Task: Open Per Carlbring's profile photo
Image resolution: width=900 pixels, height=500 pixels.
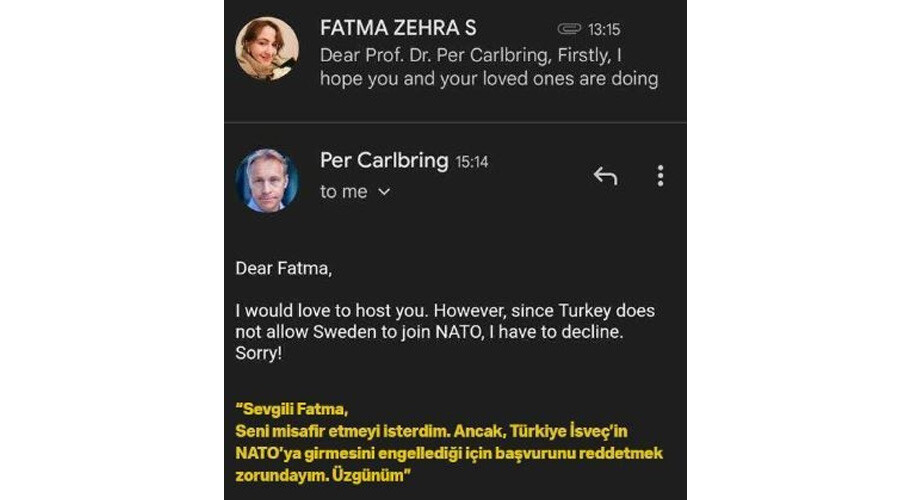Action: tap(266, 180)
